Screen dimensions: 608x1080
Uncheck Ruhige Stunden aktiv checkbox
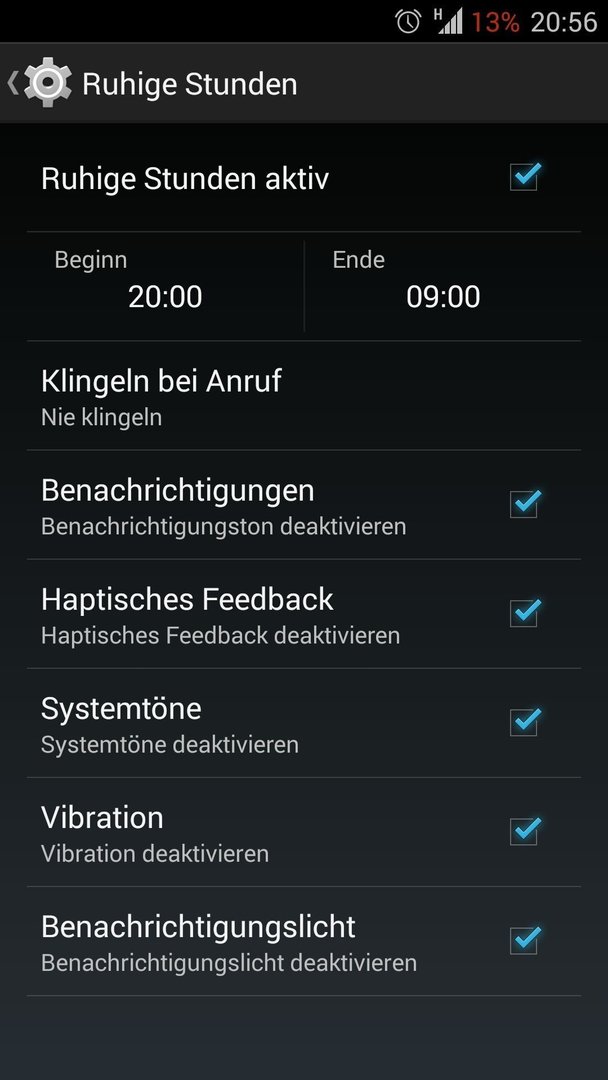[x=525, y=177]
